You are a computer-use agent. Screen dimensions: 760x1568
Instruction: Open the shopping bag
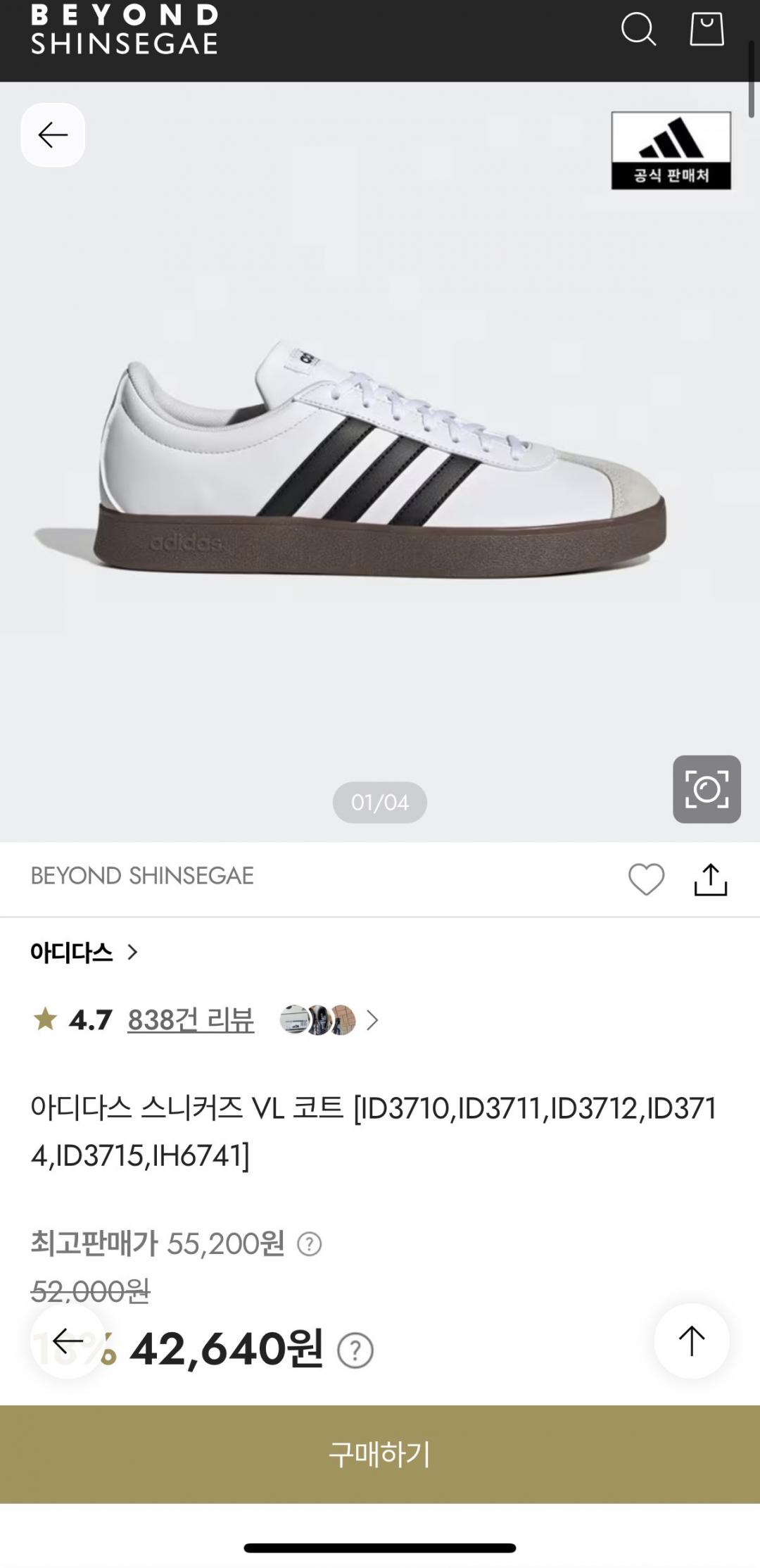coord(707,30)
